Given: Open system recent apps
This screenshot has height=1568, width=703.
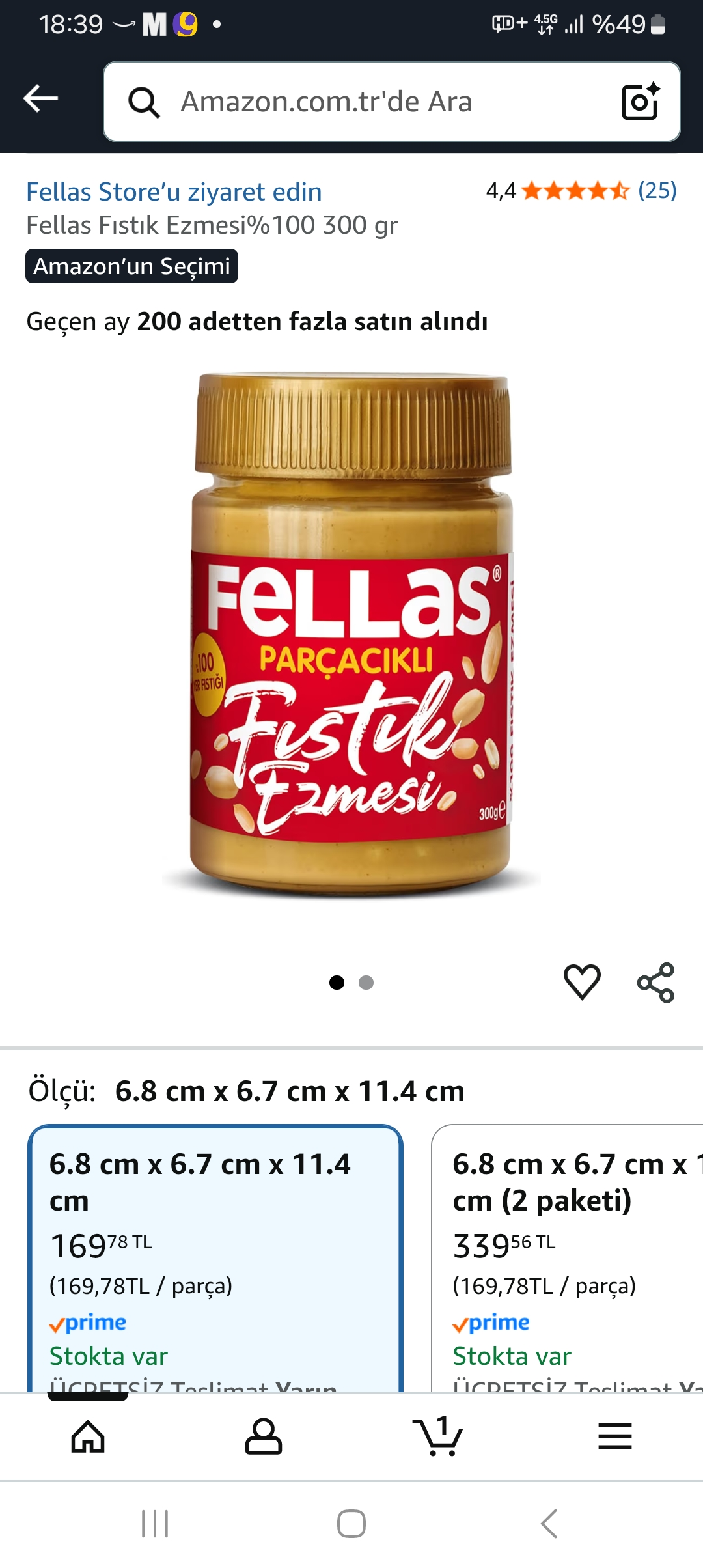Looking at the screenshot, I should (155, 1524).
